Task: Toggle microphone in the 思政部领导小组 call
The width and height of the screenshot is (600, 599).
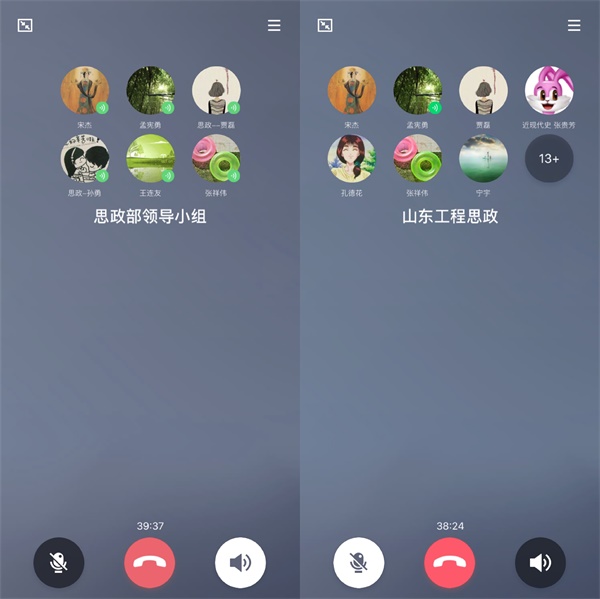Action: tap(59, 562)
